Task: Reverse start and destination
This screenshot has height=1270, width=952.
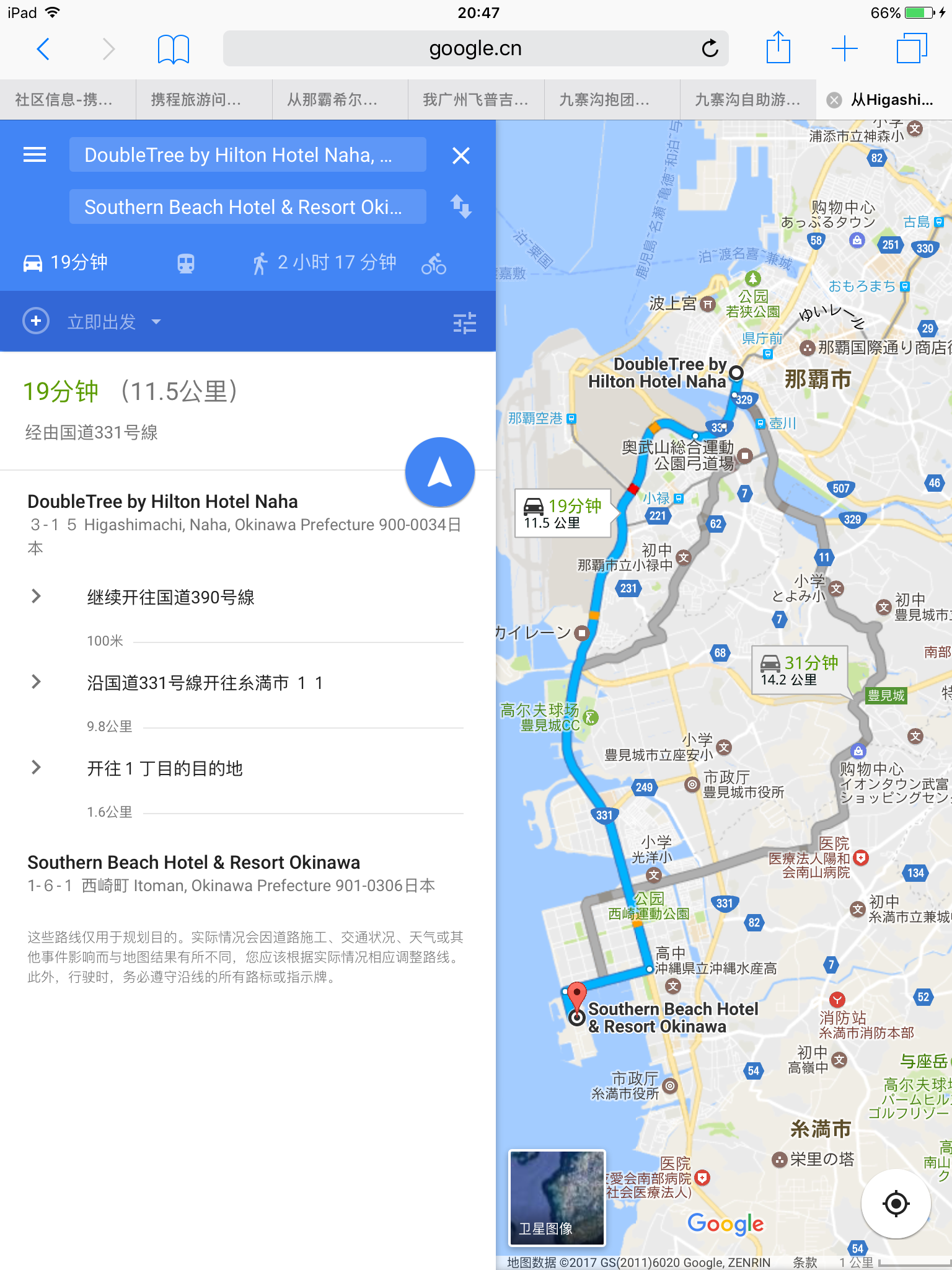Action: click(x=461, y=206)
